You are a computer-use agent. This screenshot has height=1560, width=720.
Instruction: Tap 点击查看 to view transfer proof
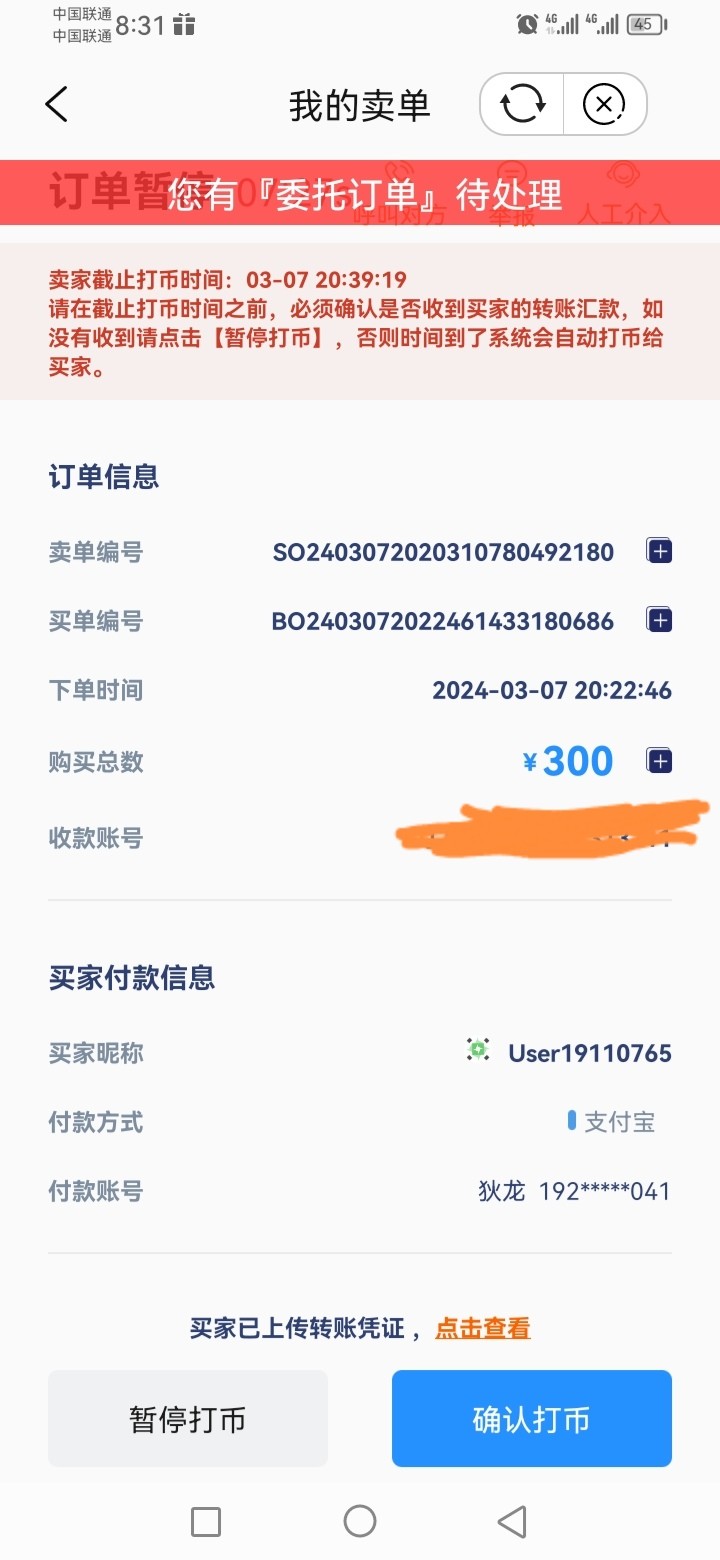pyautogui.click(x=482, y=1328)
